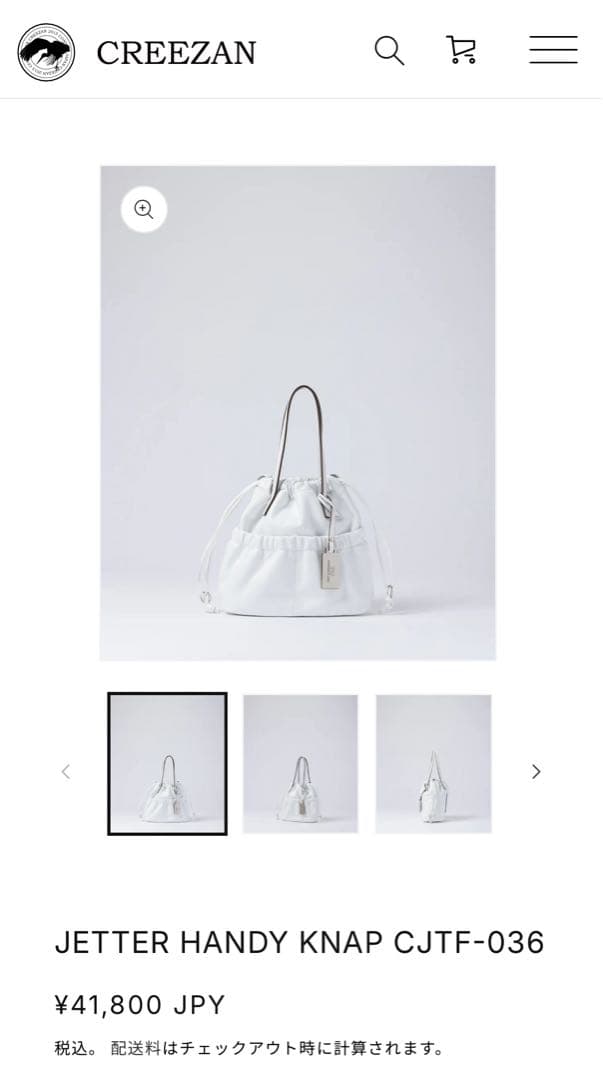Open the shipping policy link 配送料
This screenshot has height=1080, width=603.
[x=133, y=1049]
